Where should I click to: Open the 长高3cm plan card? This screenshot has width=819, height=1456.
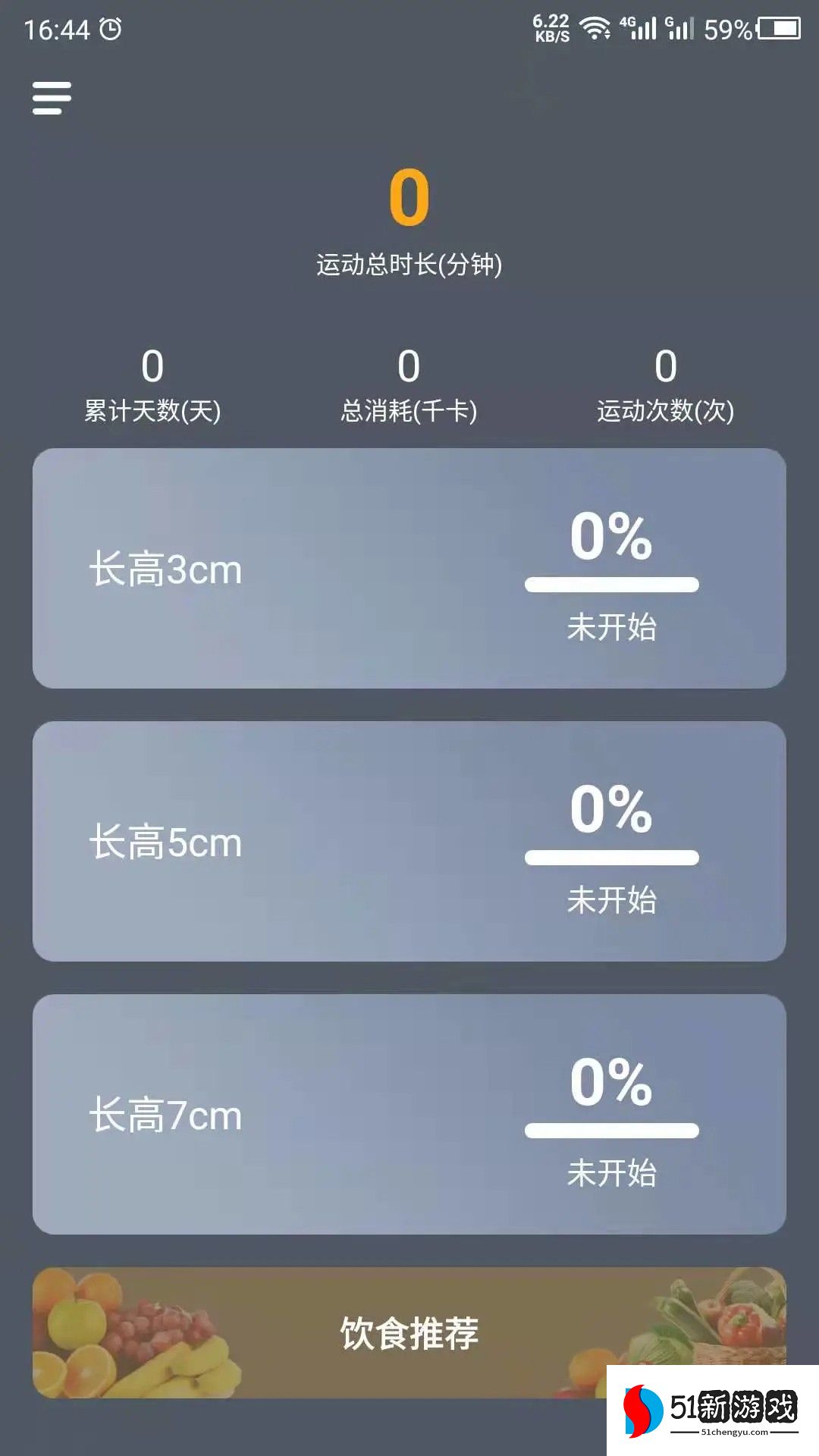tap(409, 568)
